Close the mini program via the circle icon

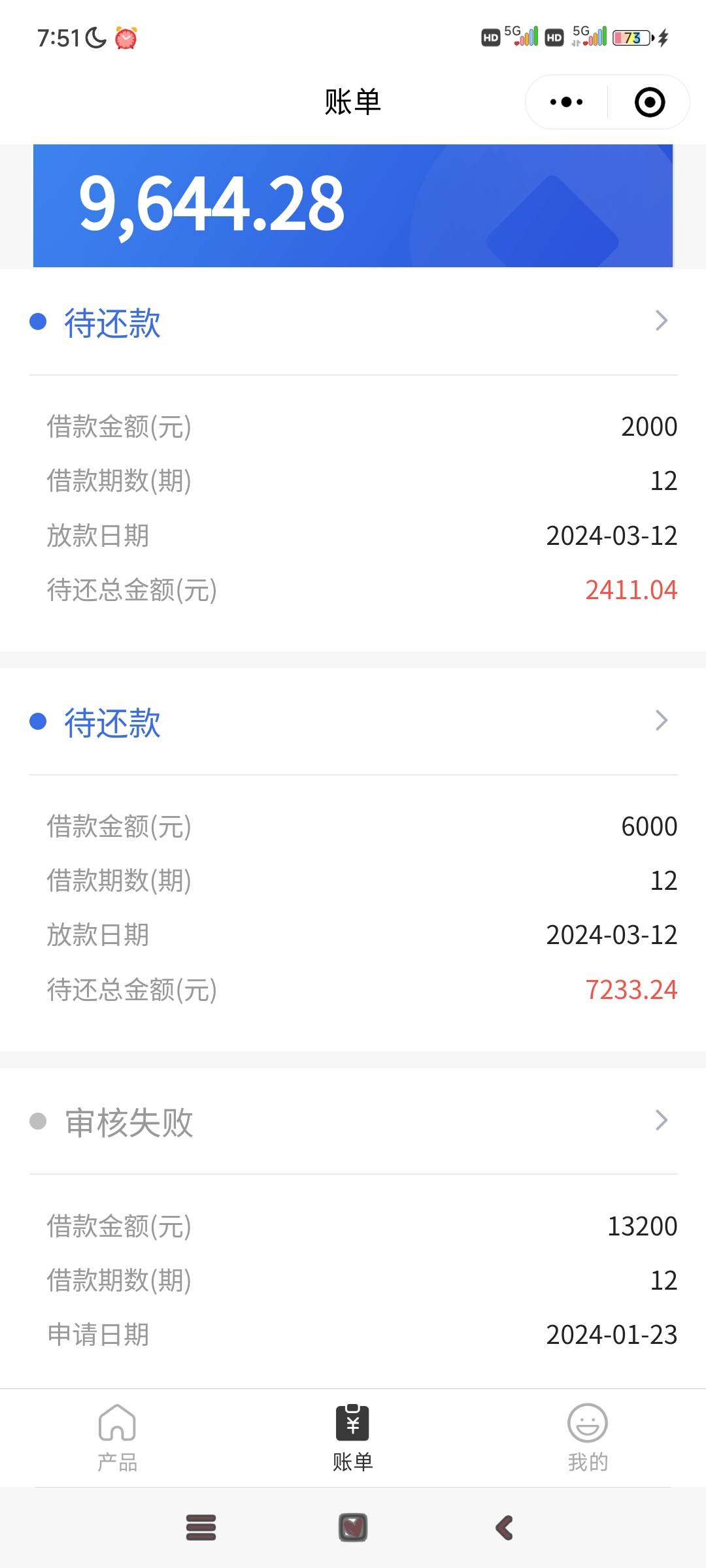650,102
